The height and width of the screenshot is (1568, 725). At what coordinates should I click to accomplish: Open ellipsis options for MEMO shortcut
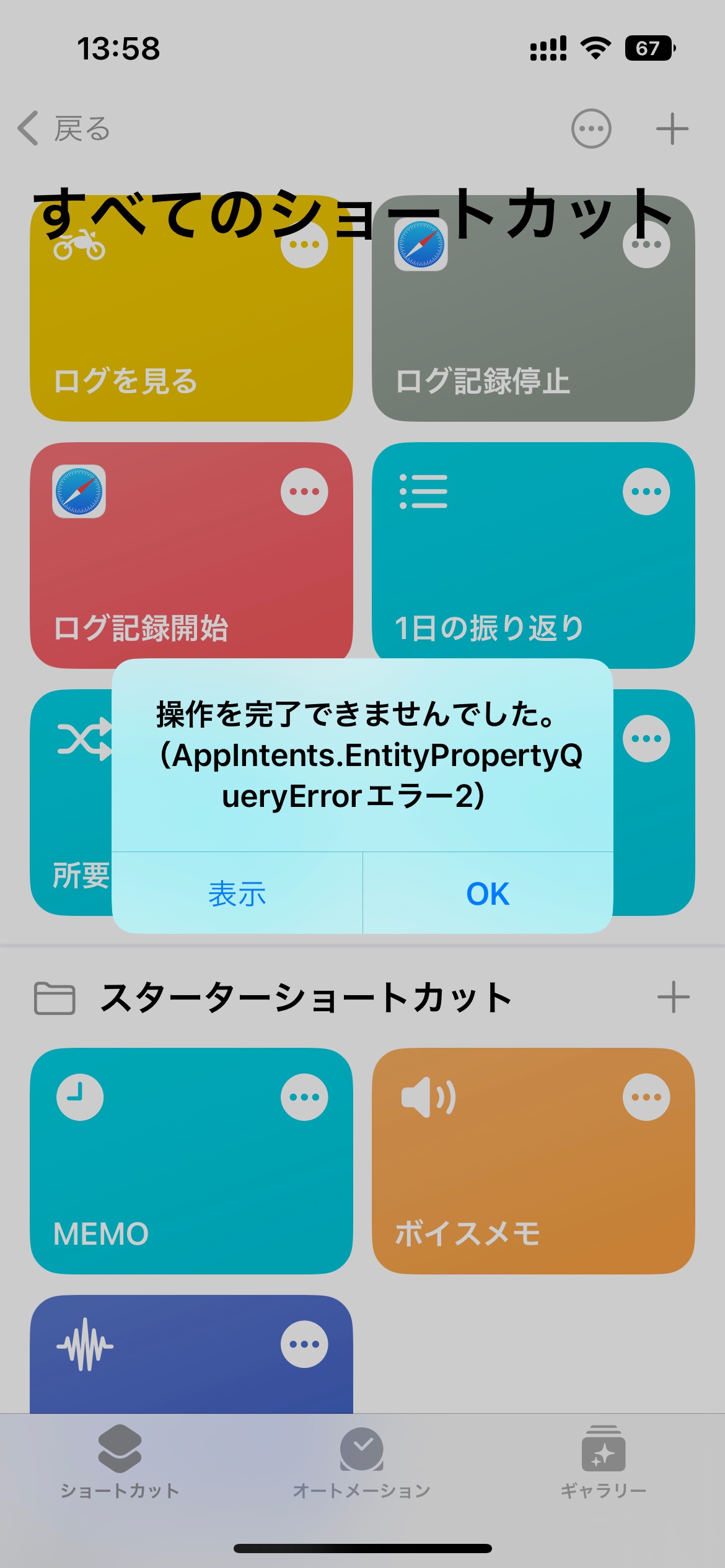(304, 1097)
